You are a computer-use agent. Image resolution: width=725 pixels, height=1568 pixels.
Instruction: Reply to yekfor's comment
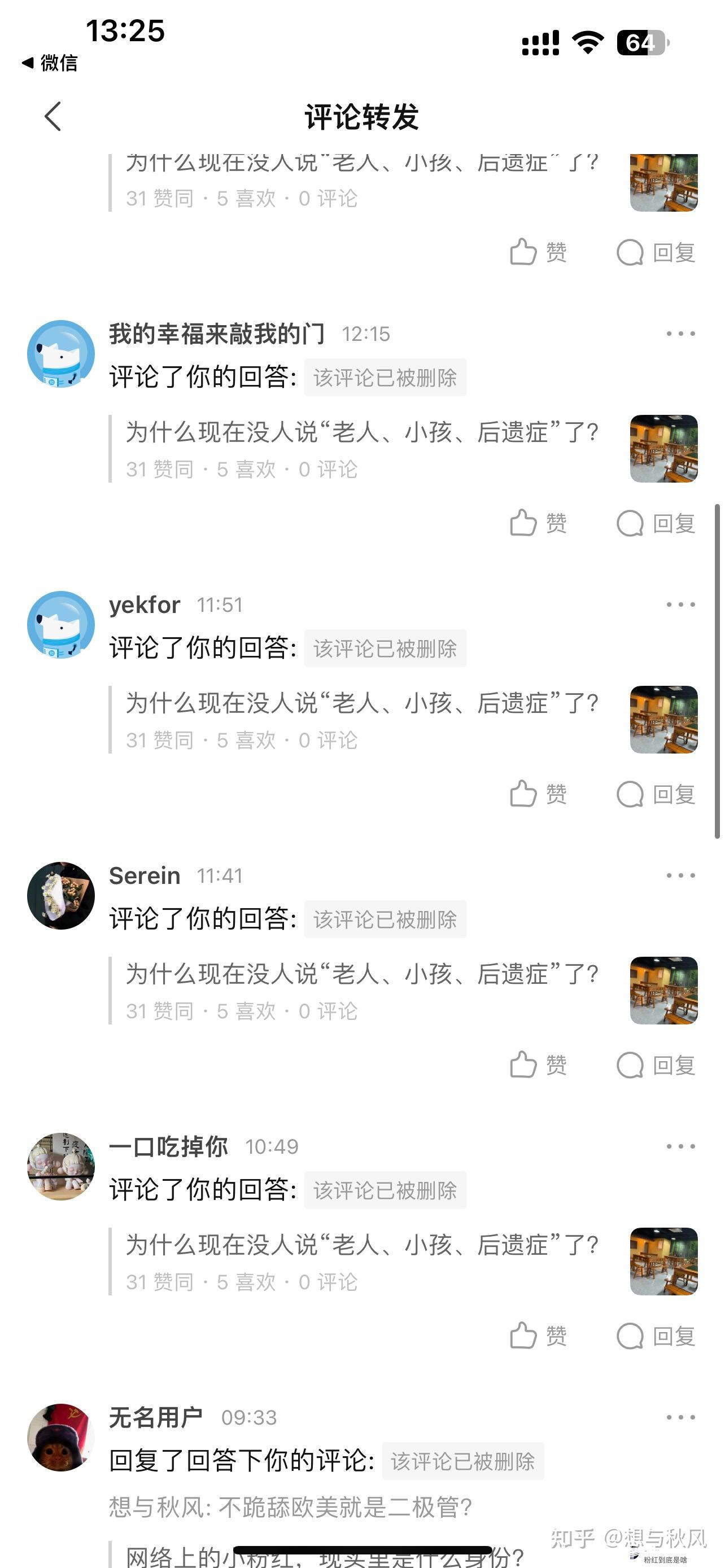click(x=656, y=794)
